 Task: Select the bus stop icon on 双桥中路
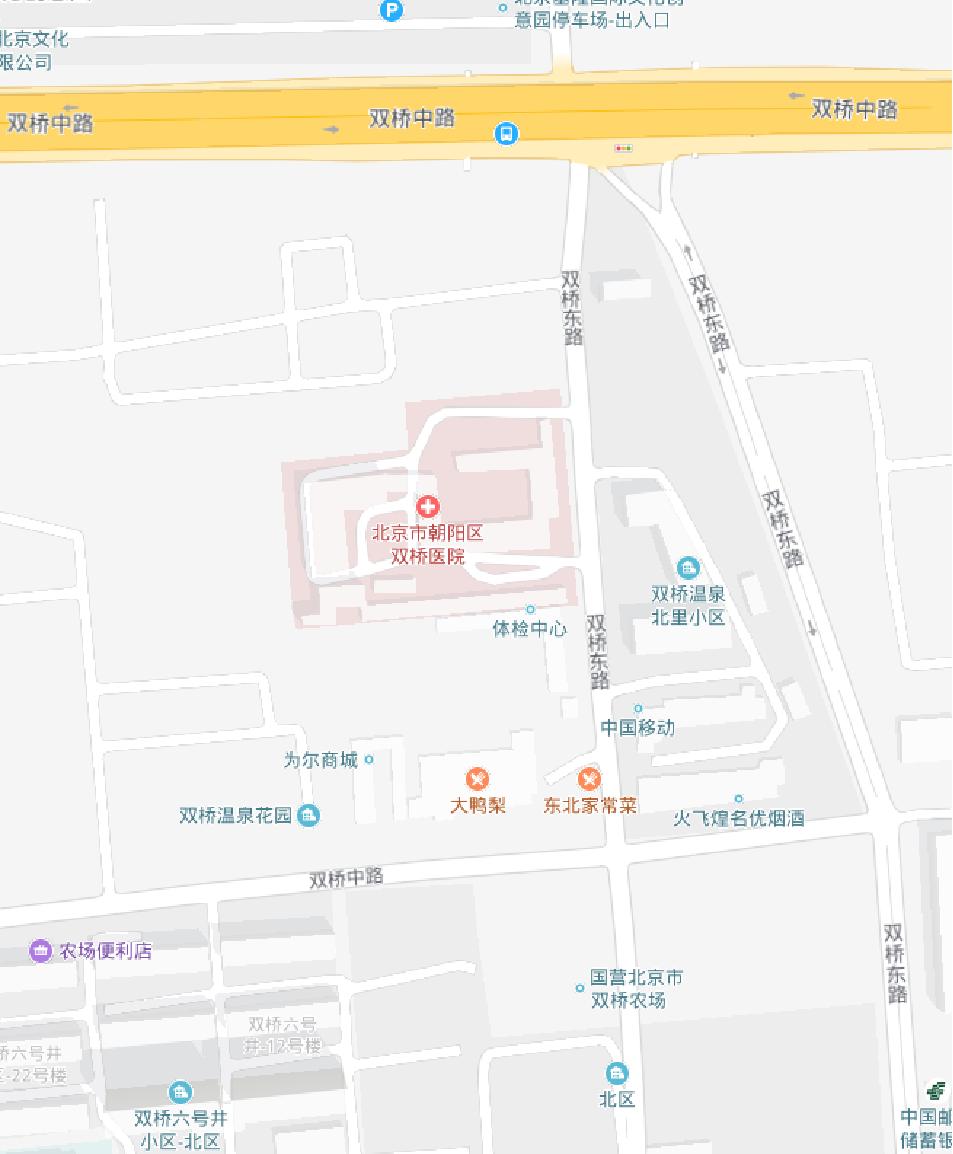pyautogui.click(x=507, y=133)
